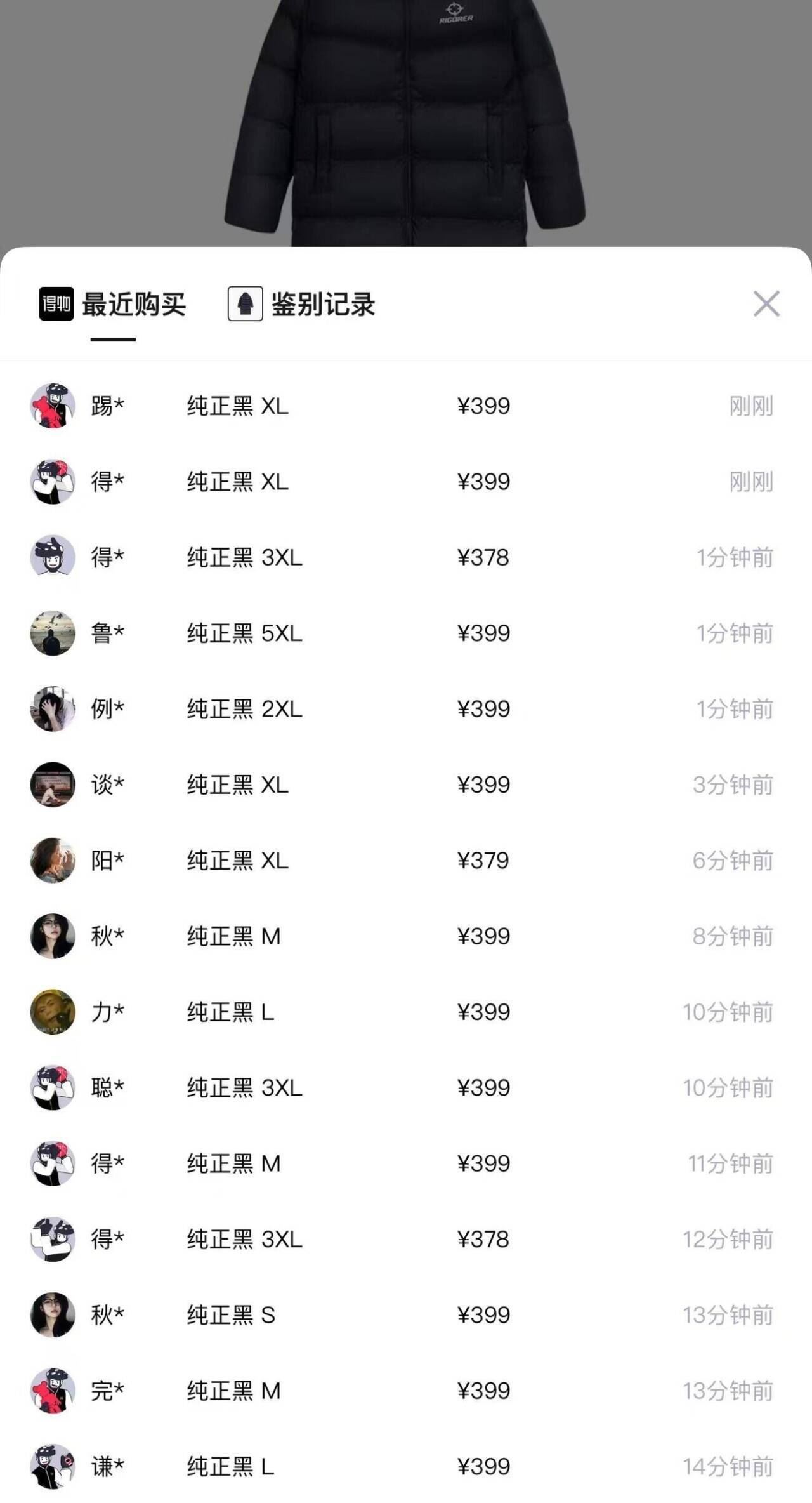812x1503 pixels.
Task: Close the recent purchases panel
Action: 765,303
